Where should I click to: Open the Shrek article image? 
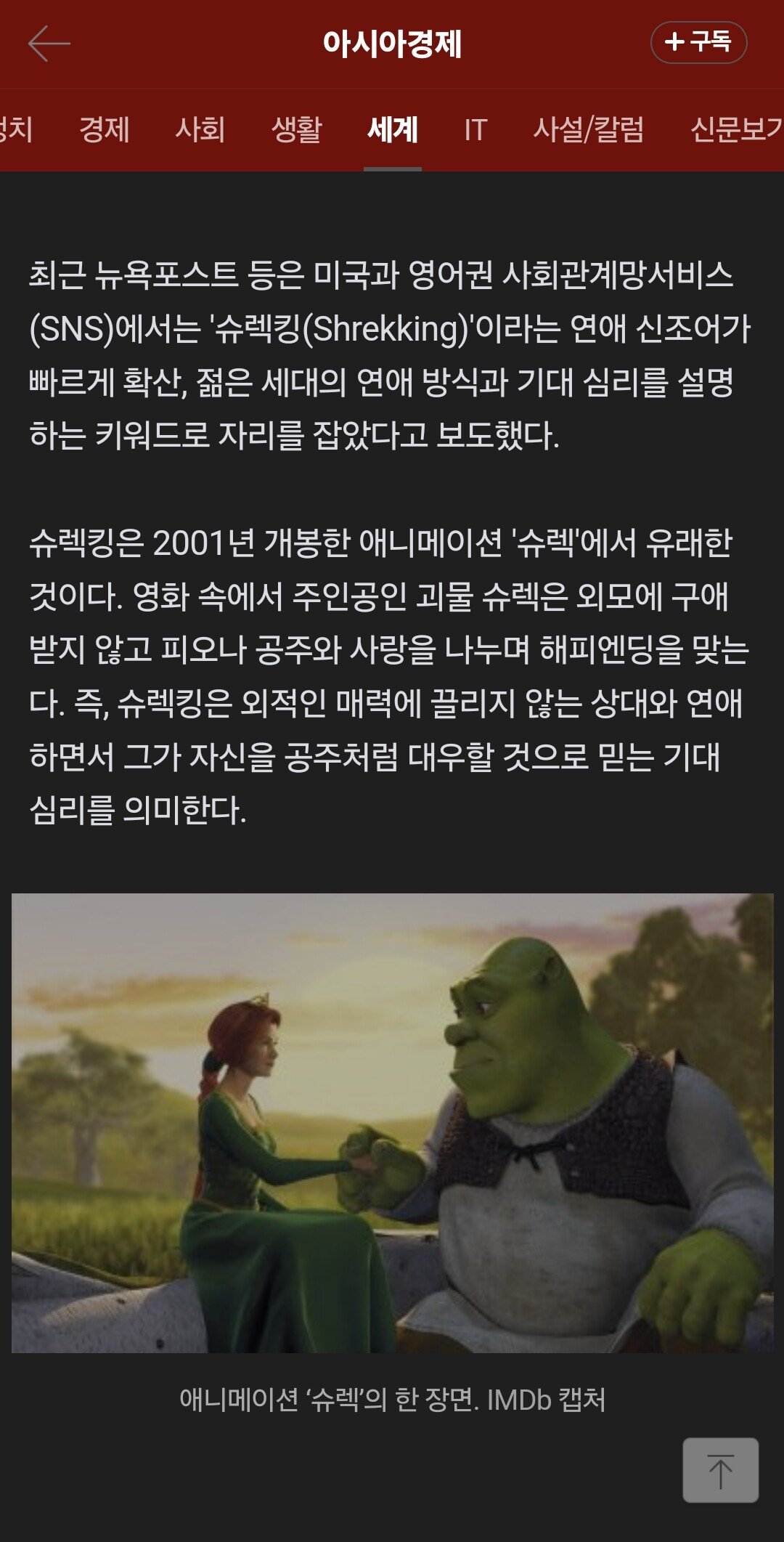pos(392,1123)
